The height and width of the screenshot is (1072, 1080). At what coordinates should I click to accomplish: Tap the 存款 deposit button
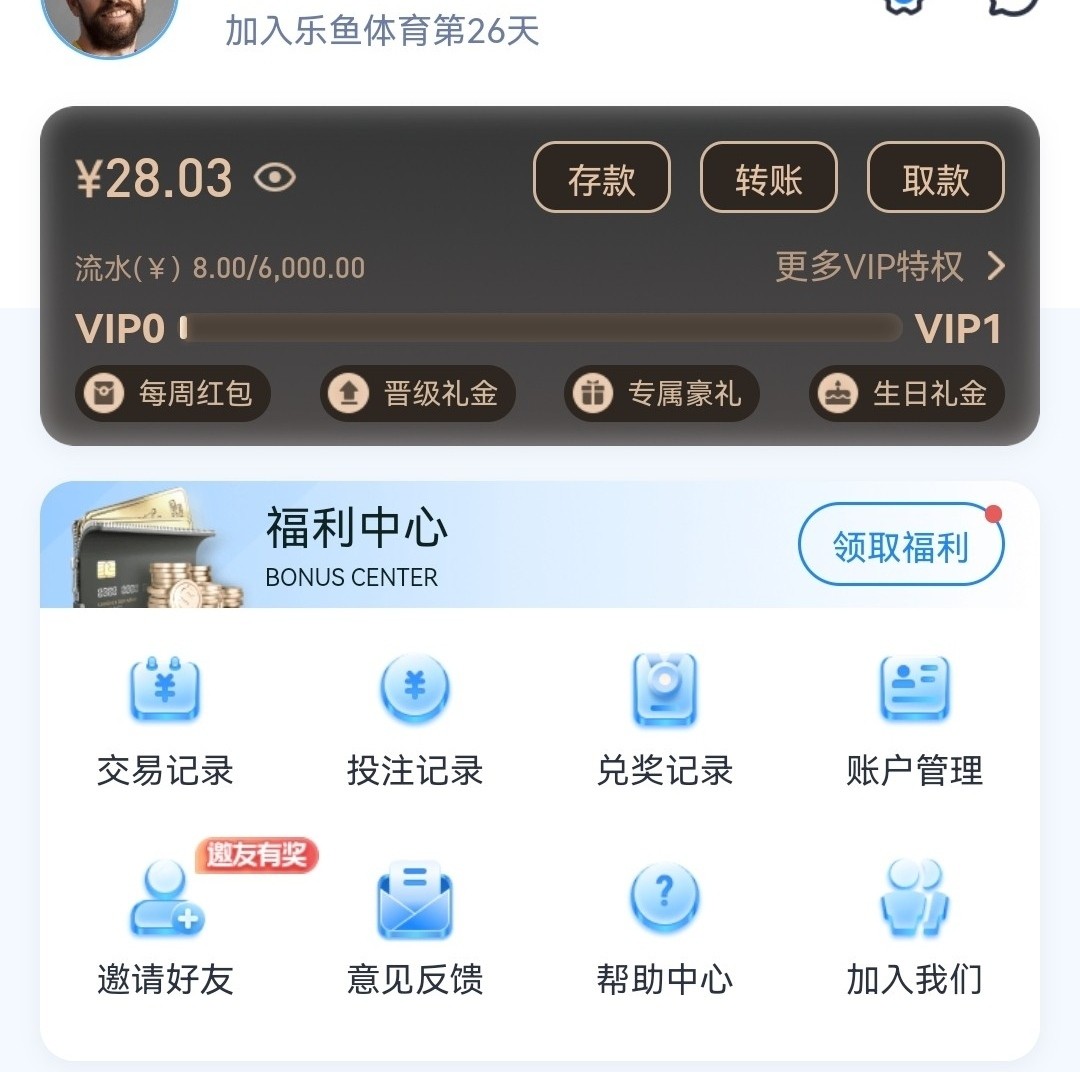point(601,178)
